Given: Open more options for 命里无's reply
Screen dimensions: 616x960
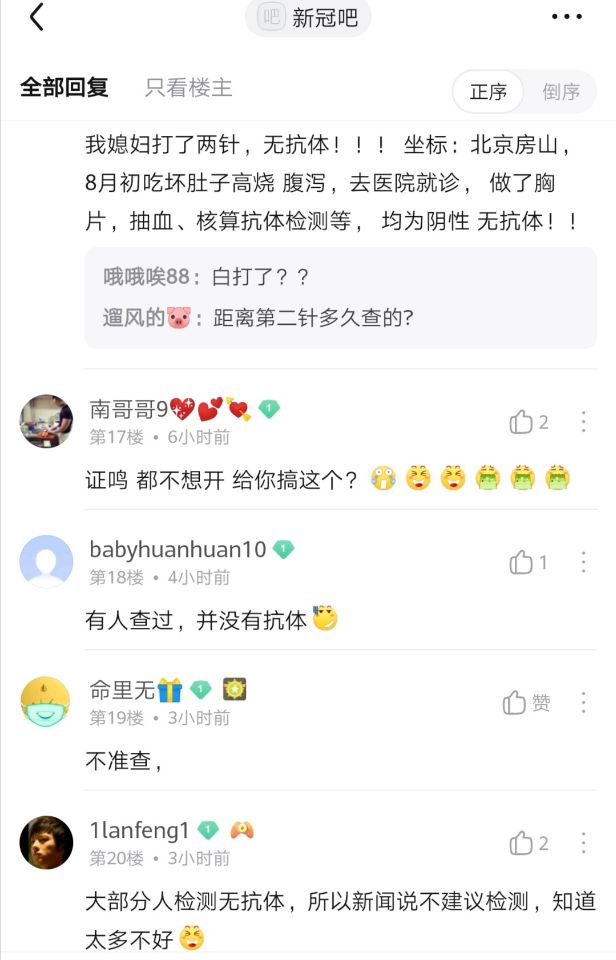Looking at the screenshot, I should click(583, 703).
